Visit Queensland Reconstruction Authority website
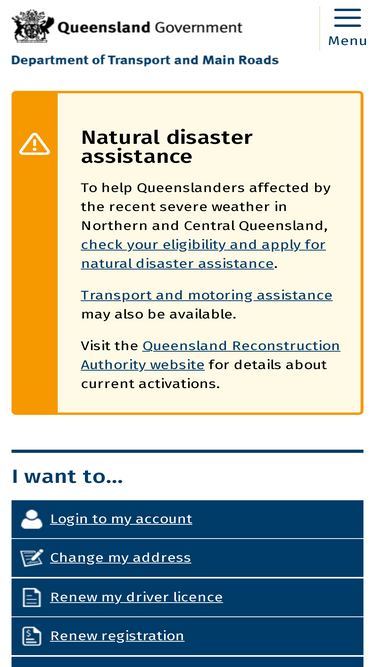Image resolution: width=375 pixels, height=667 pixels. pos(210,355)
